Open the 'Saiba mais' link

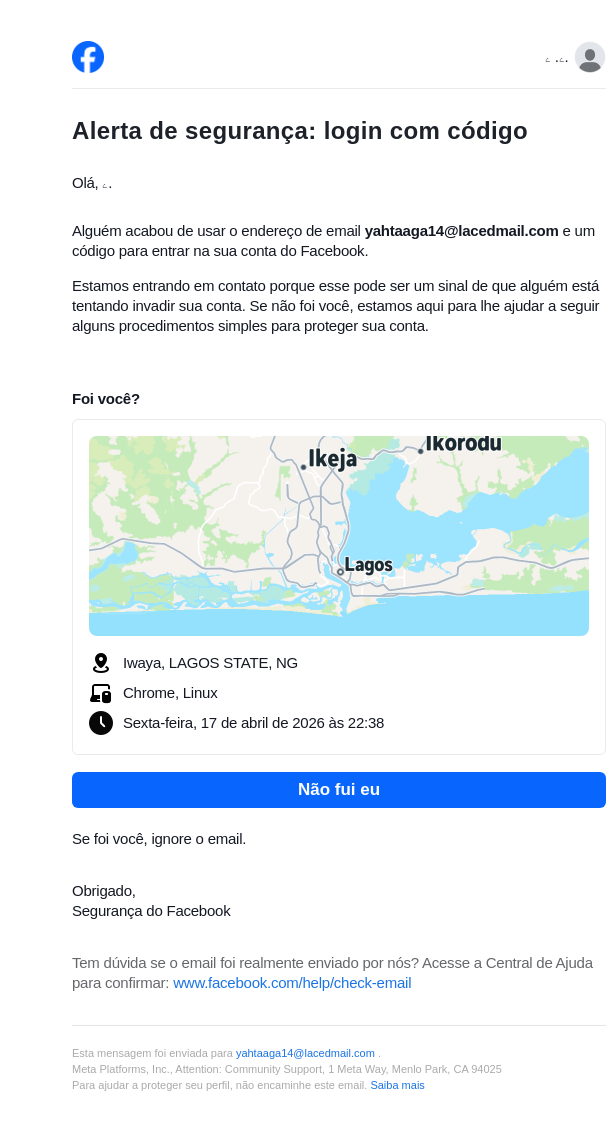click(397, 1085)
